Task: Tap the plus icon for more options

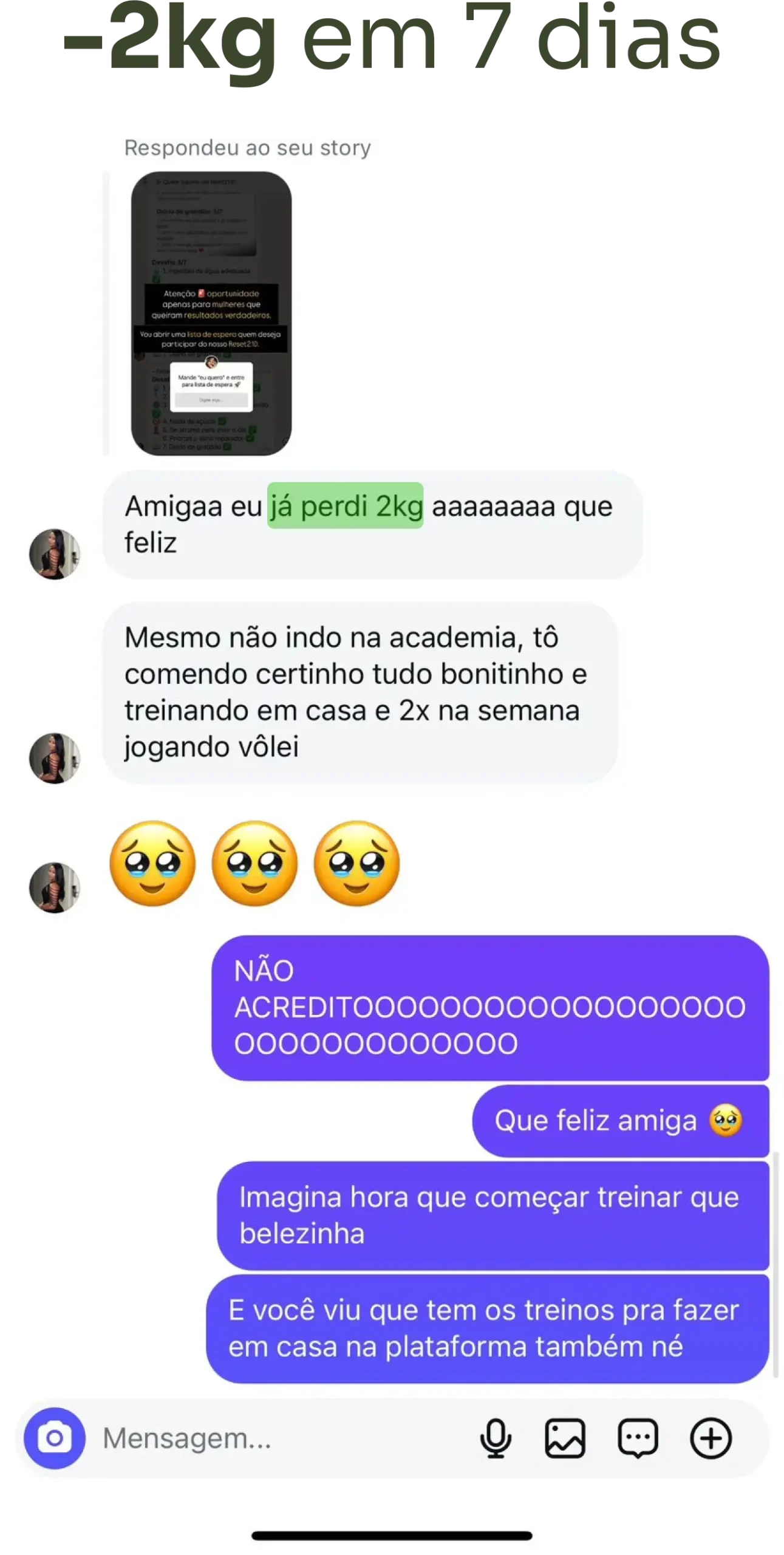Action: [x=711, y=1437]
